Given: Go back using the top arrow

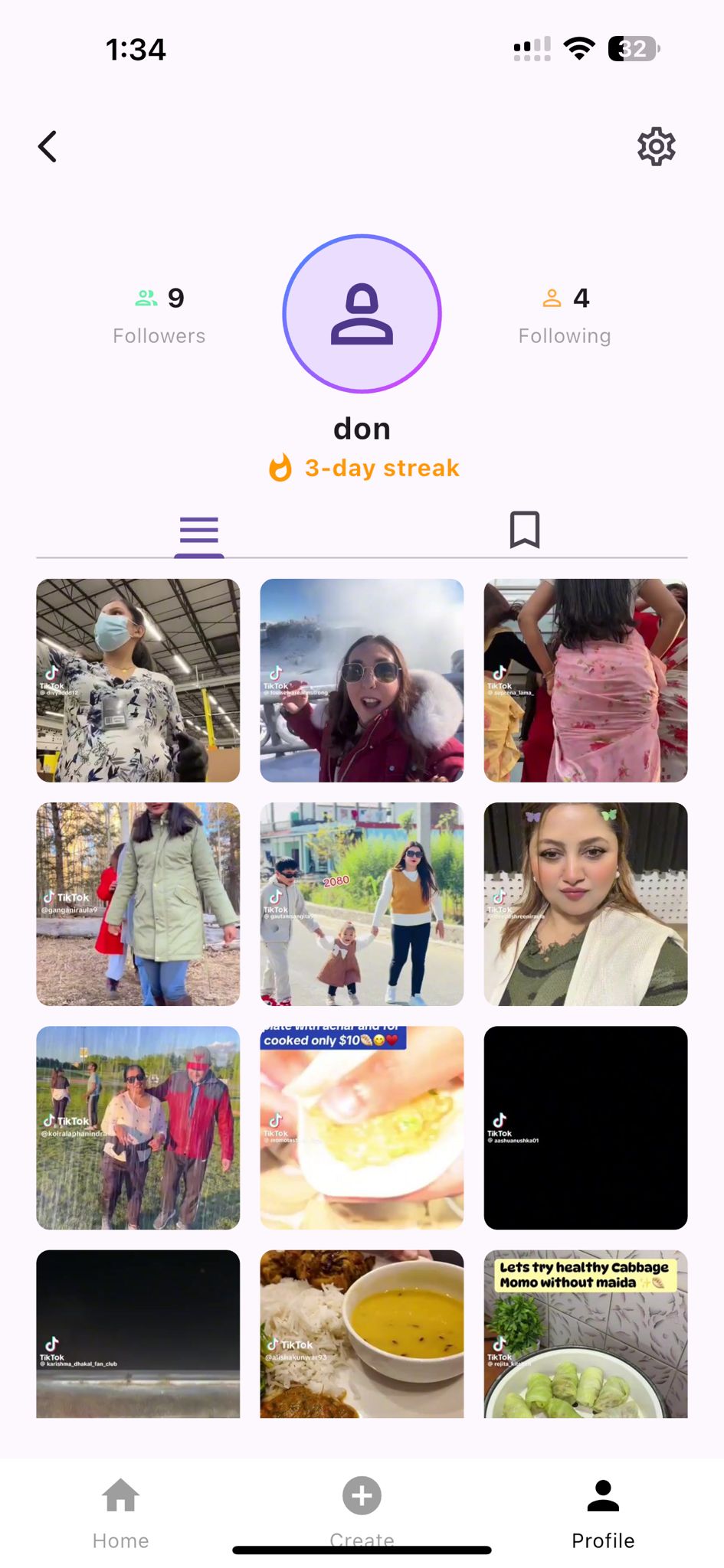Looking at the screenshot, I should (48, 146).
